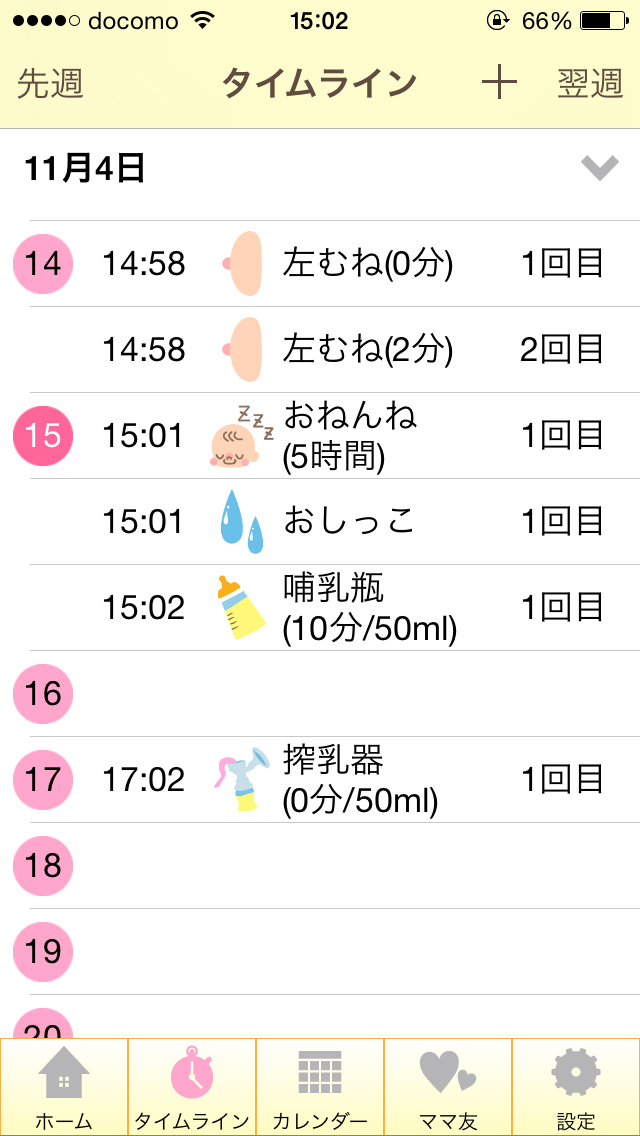Go to previous week (先週)
640x1136 pixels.
pos(50,84)
